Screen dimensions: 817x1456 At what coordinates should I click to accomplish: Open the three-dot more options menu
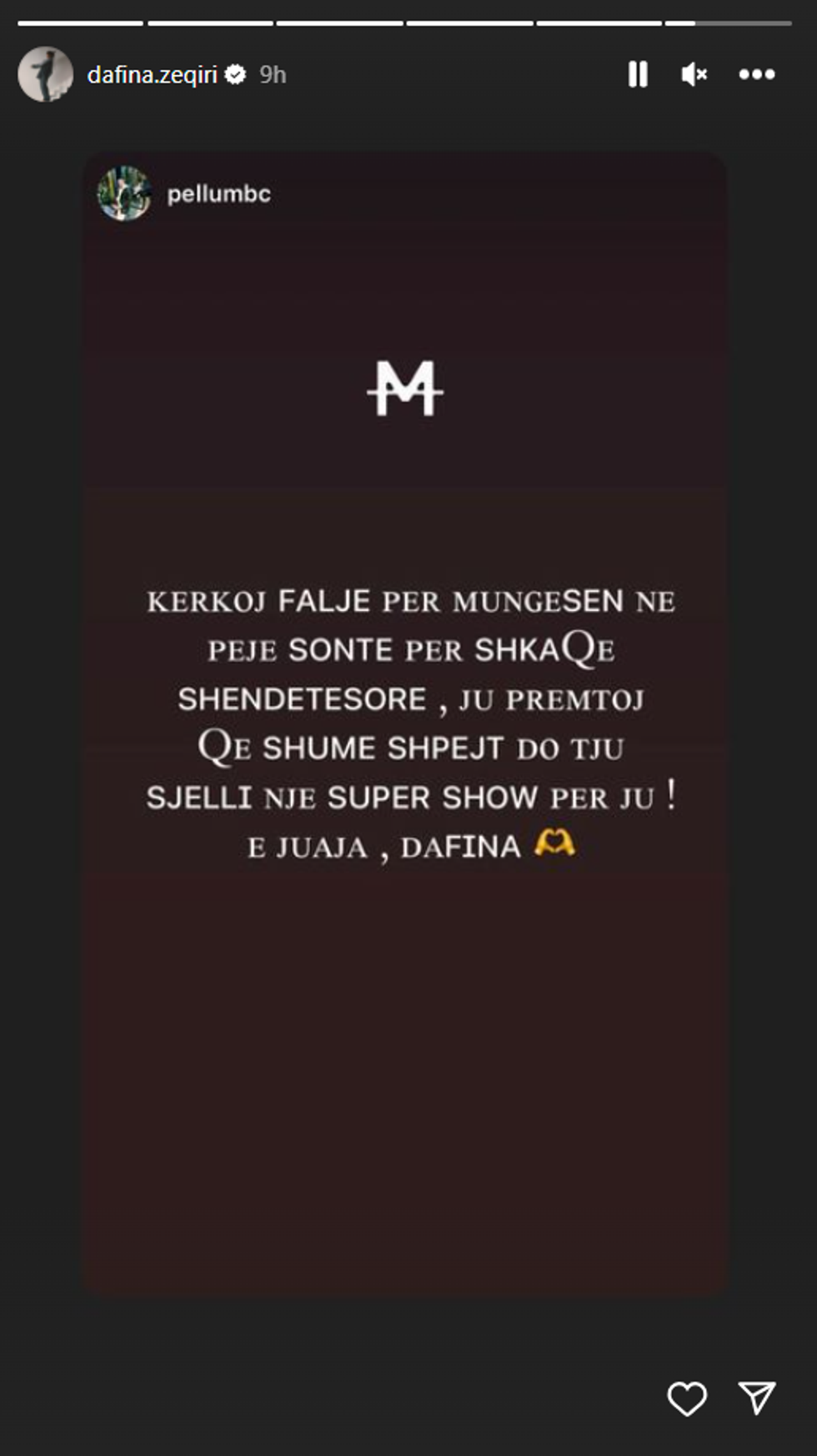coord(756,75)
